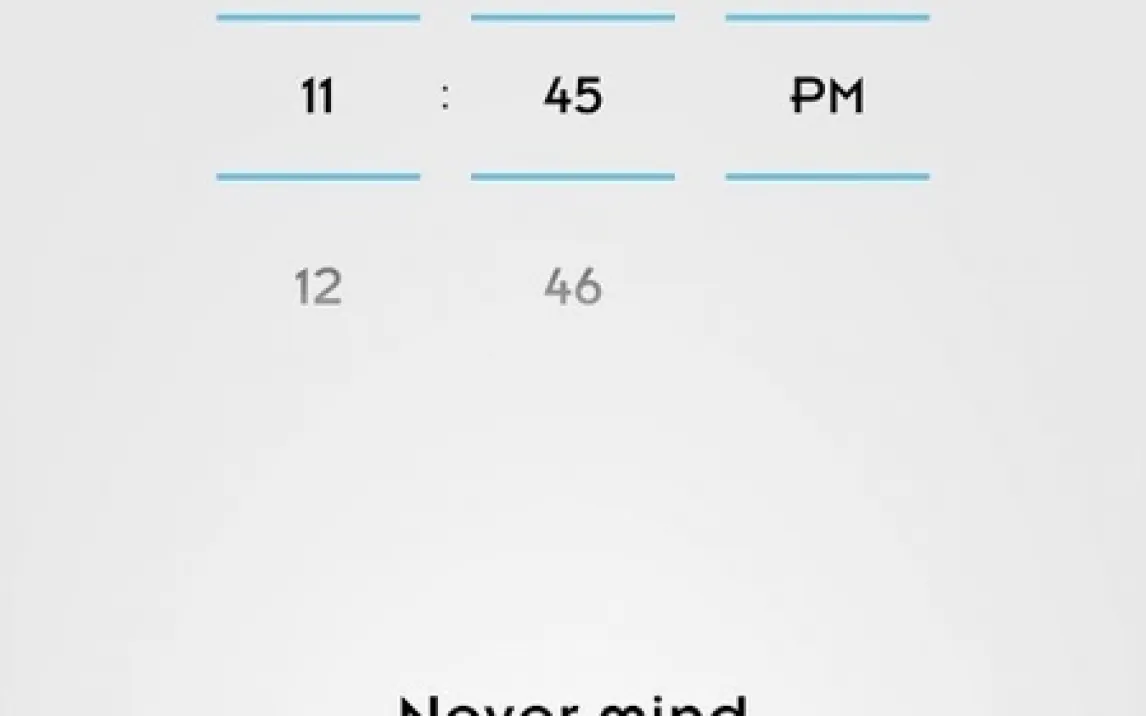The height and width of the screenshot is (716, 1146).
Task: Tap the selected hour 11
Action: 318,97
